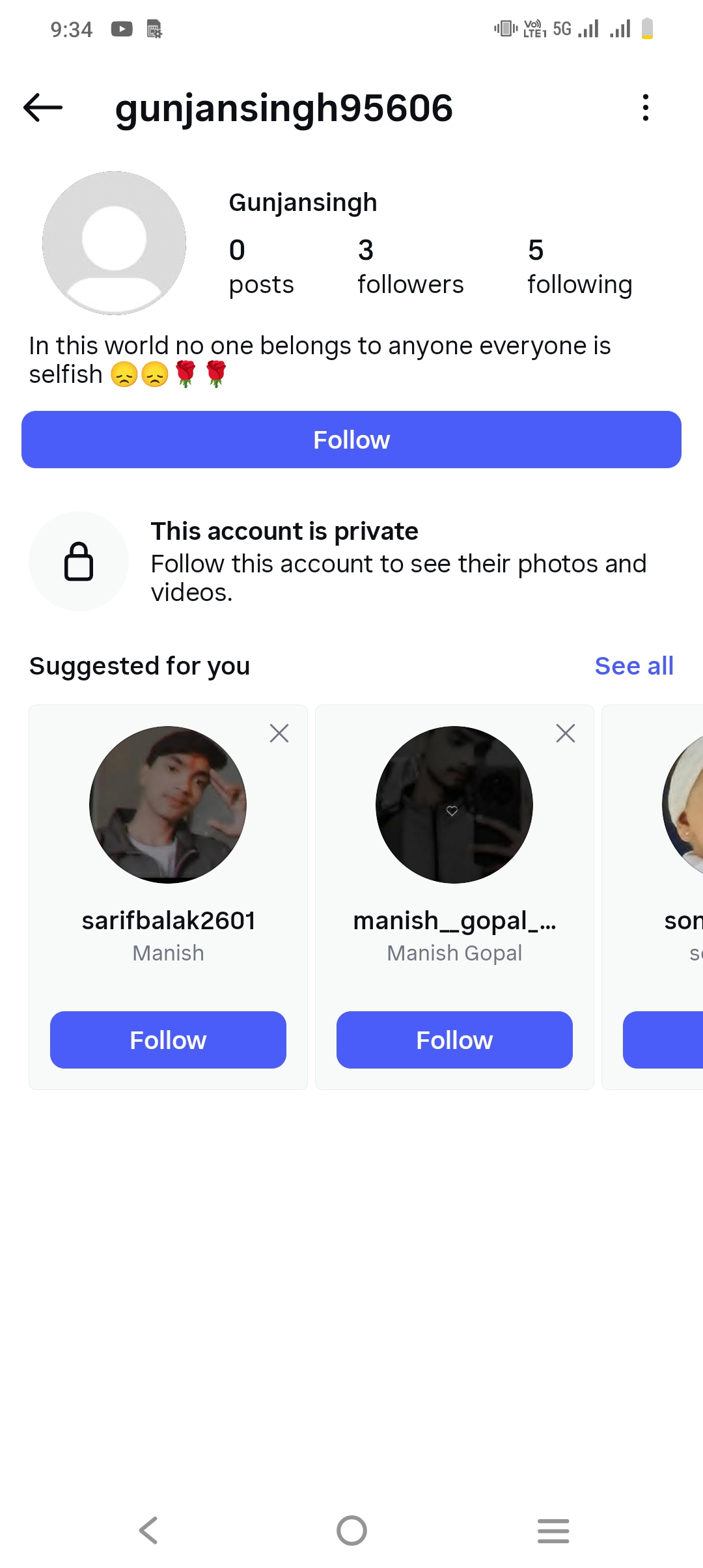Follow gunjansingh95606's account
The height and width of the screenshot is (1568, 703).
[351, 440]
